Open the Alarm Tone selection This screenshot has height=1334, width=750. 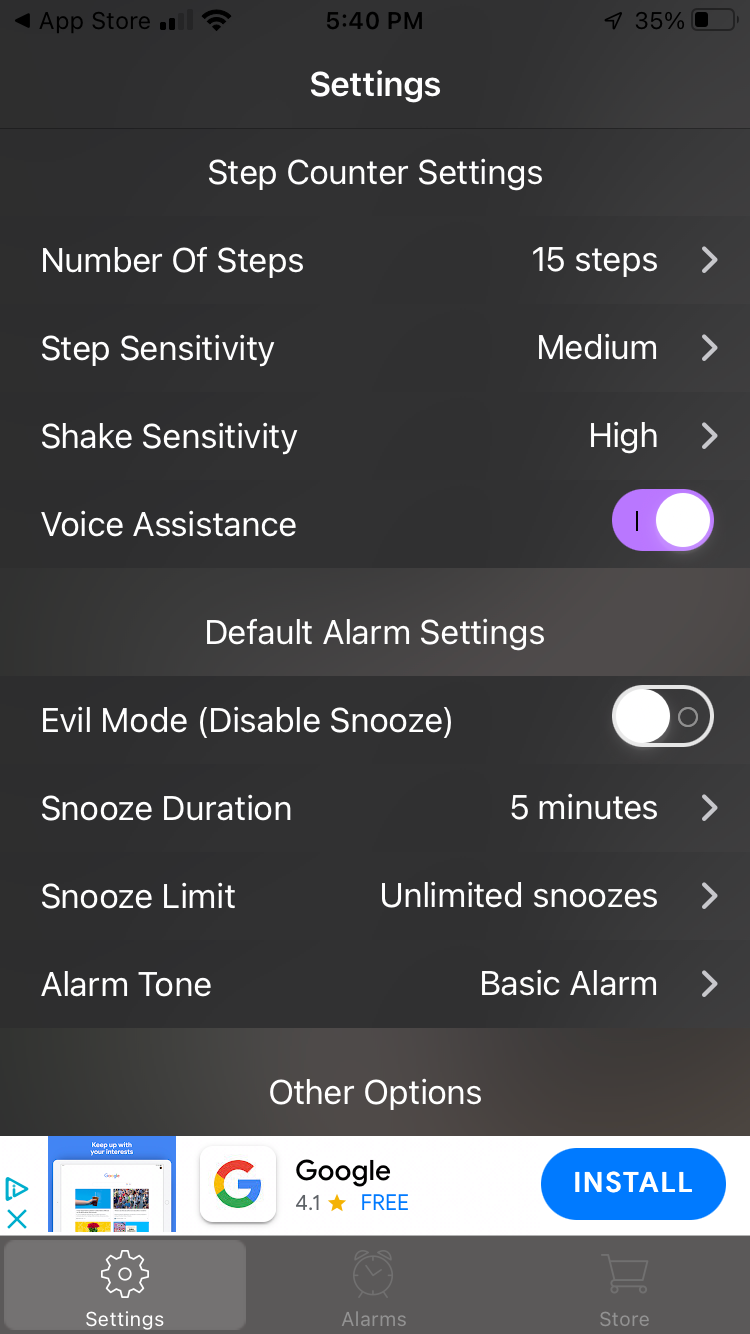pos(709,984)
